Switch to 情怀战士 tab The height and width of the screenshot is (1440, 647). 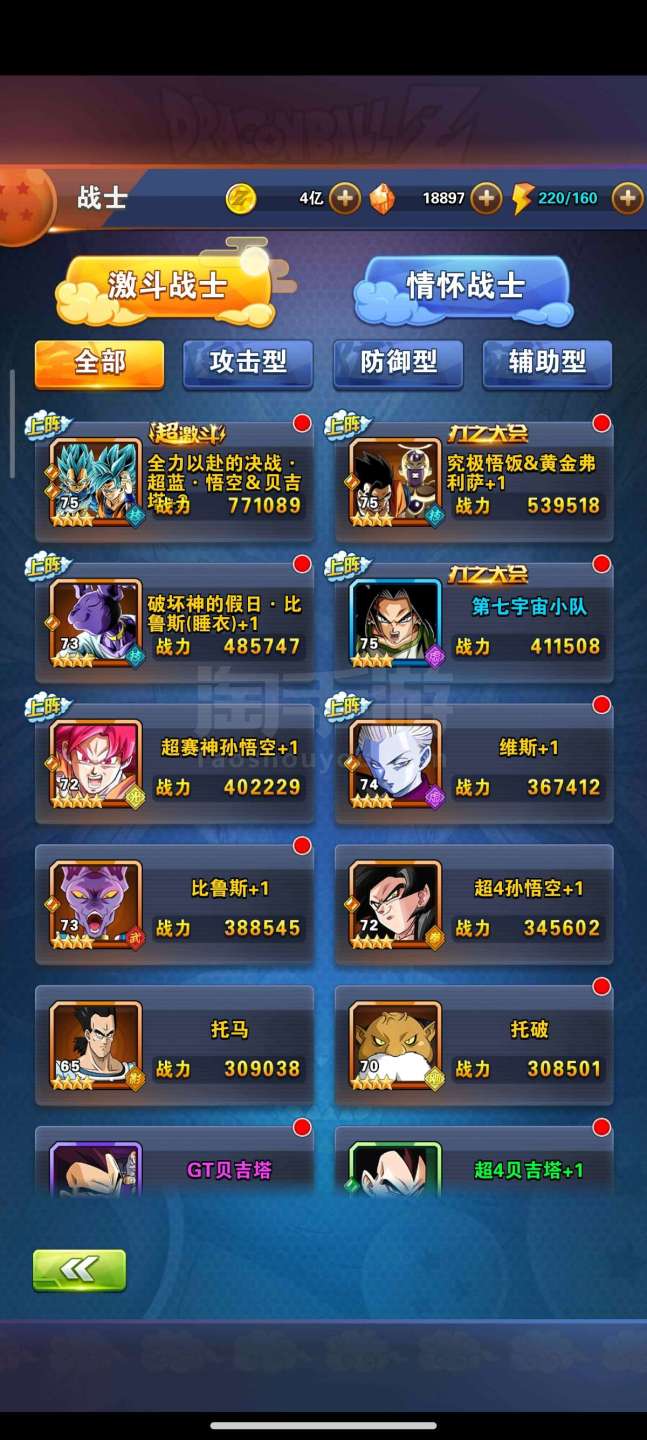[x=466, y=287]
